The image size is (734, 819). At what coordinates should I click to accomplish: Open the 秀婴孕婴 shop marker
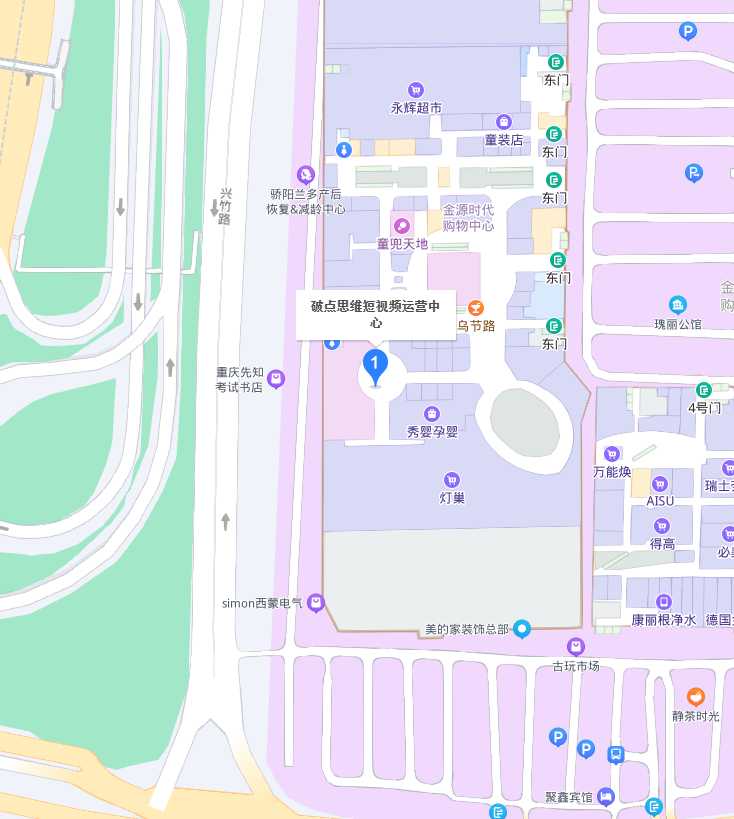(x=432, y=414)
